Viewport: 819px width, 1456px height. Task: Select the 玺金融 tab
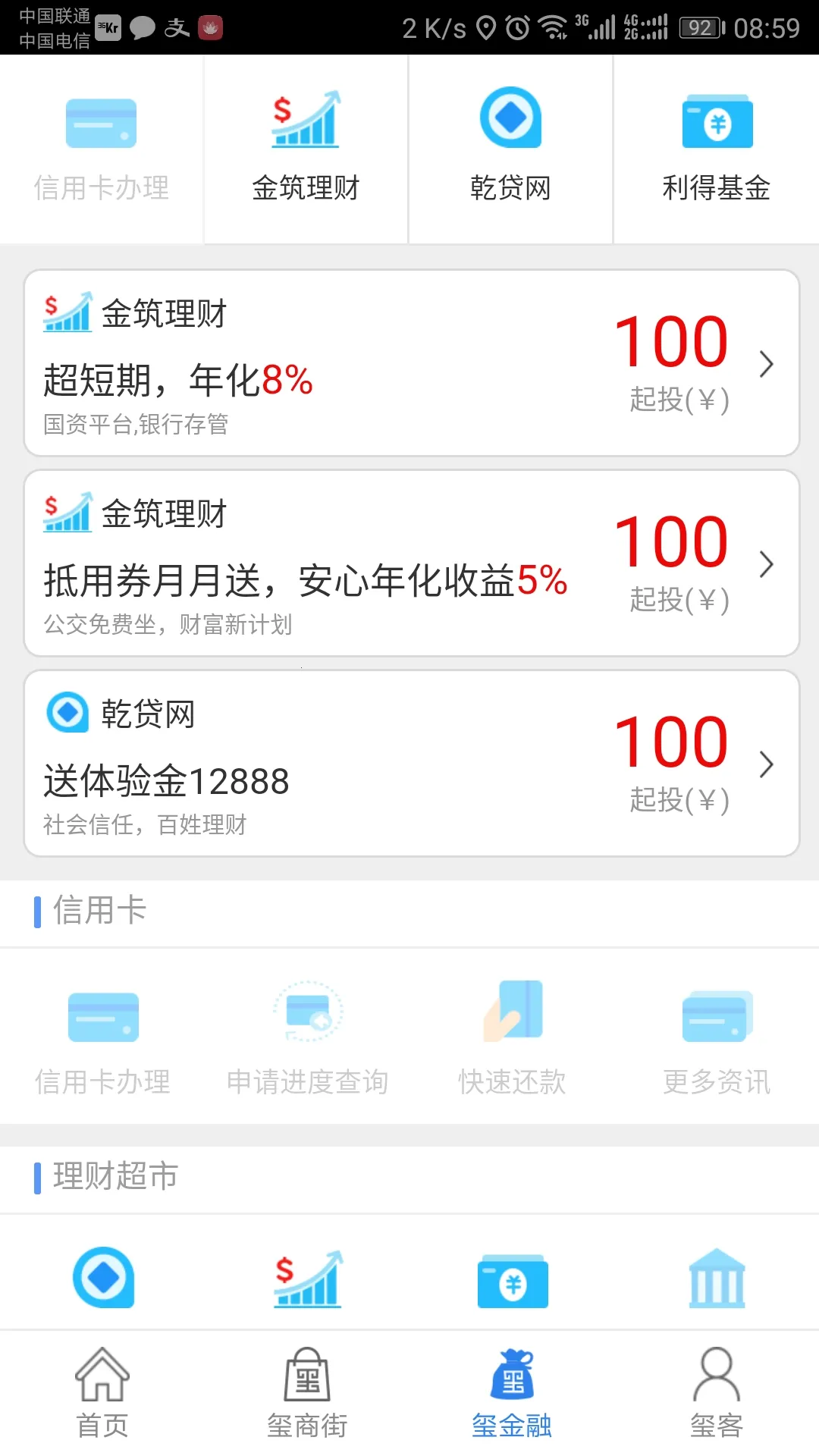[512, 1392]
